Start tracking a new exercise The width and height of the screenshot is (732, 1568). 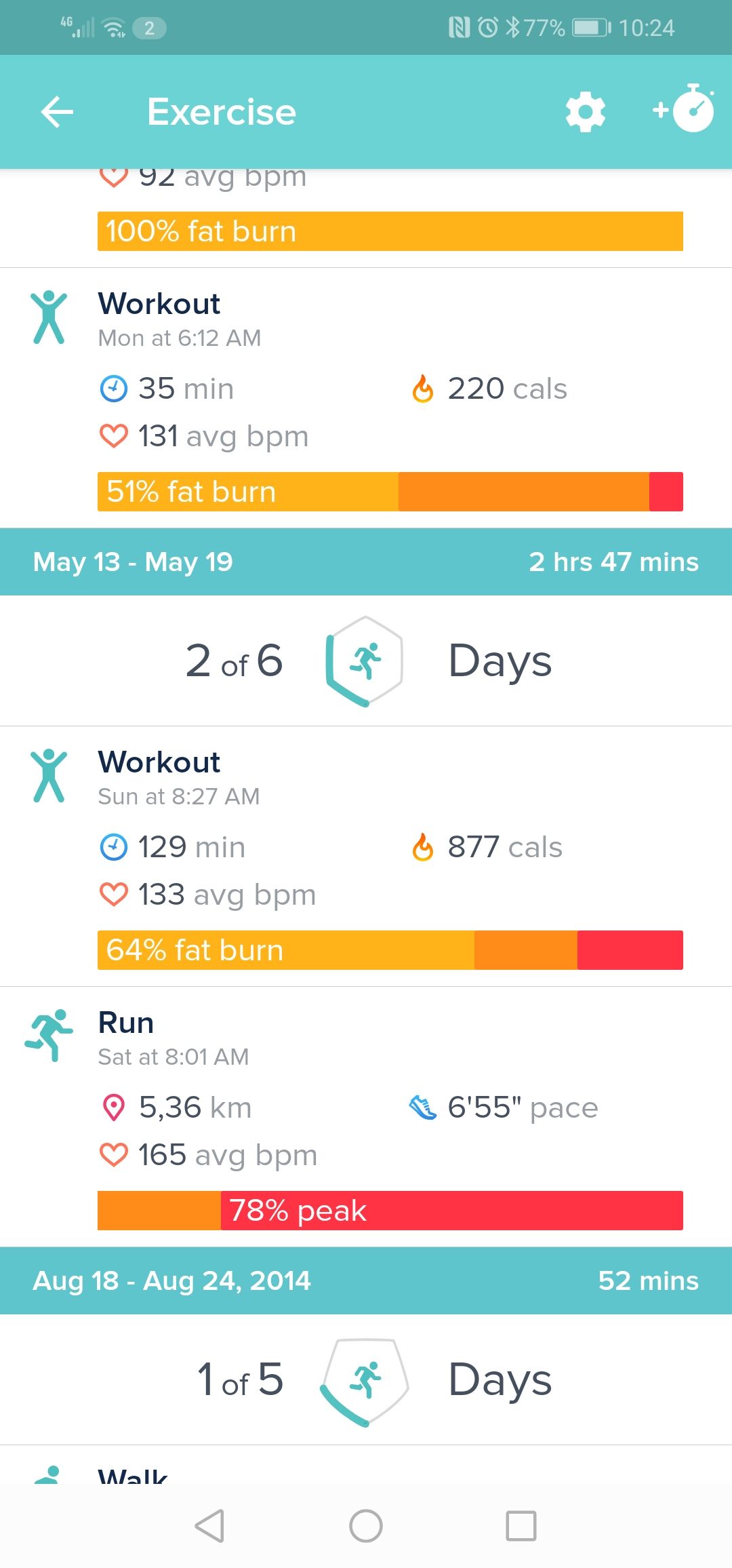coord(685,110)
